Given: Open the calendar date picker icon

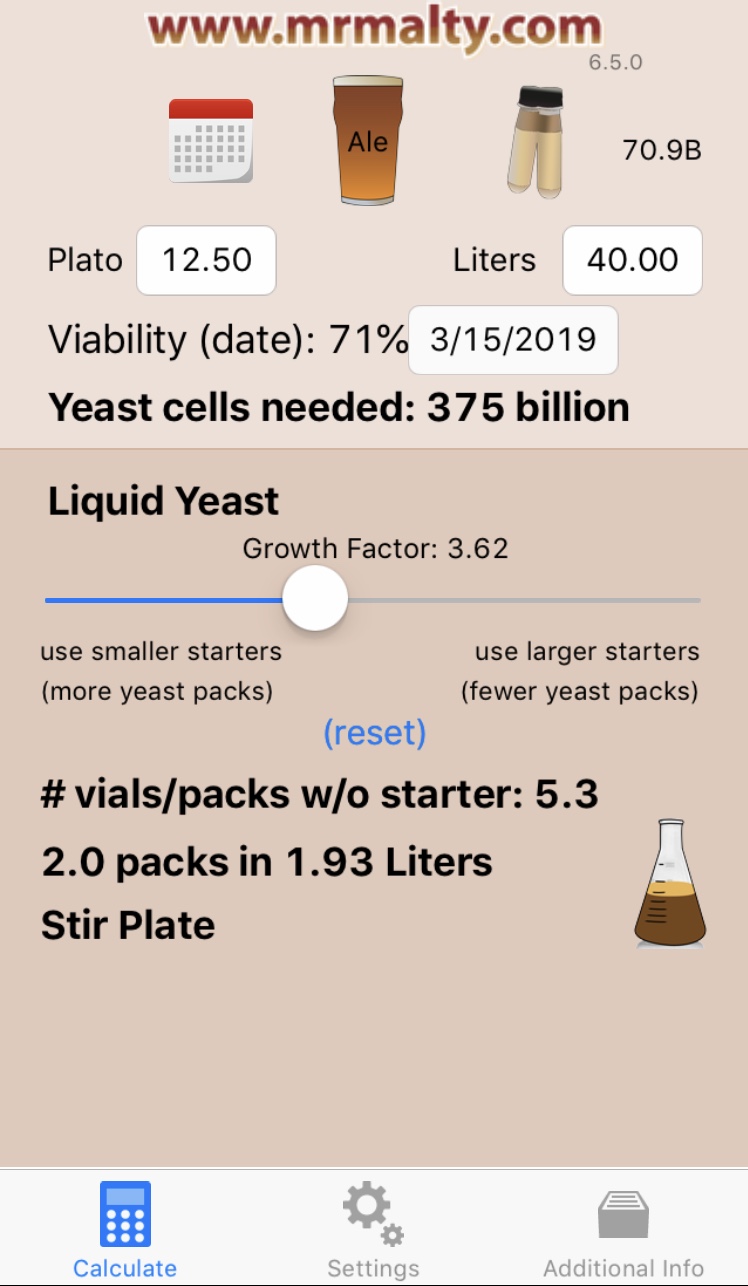Looking at the screenshot, I should pos(210,140).
